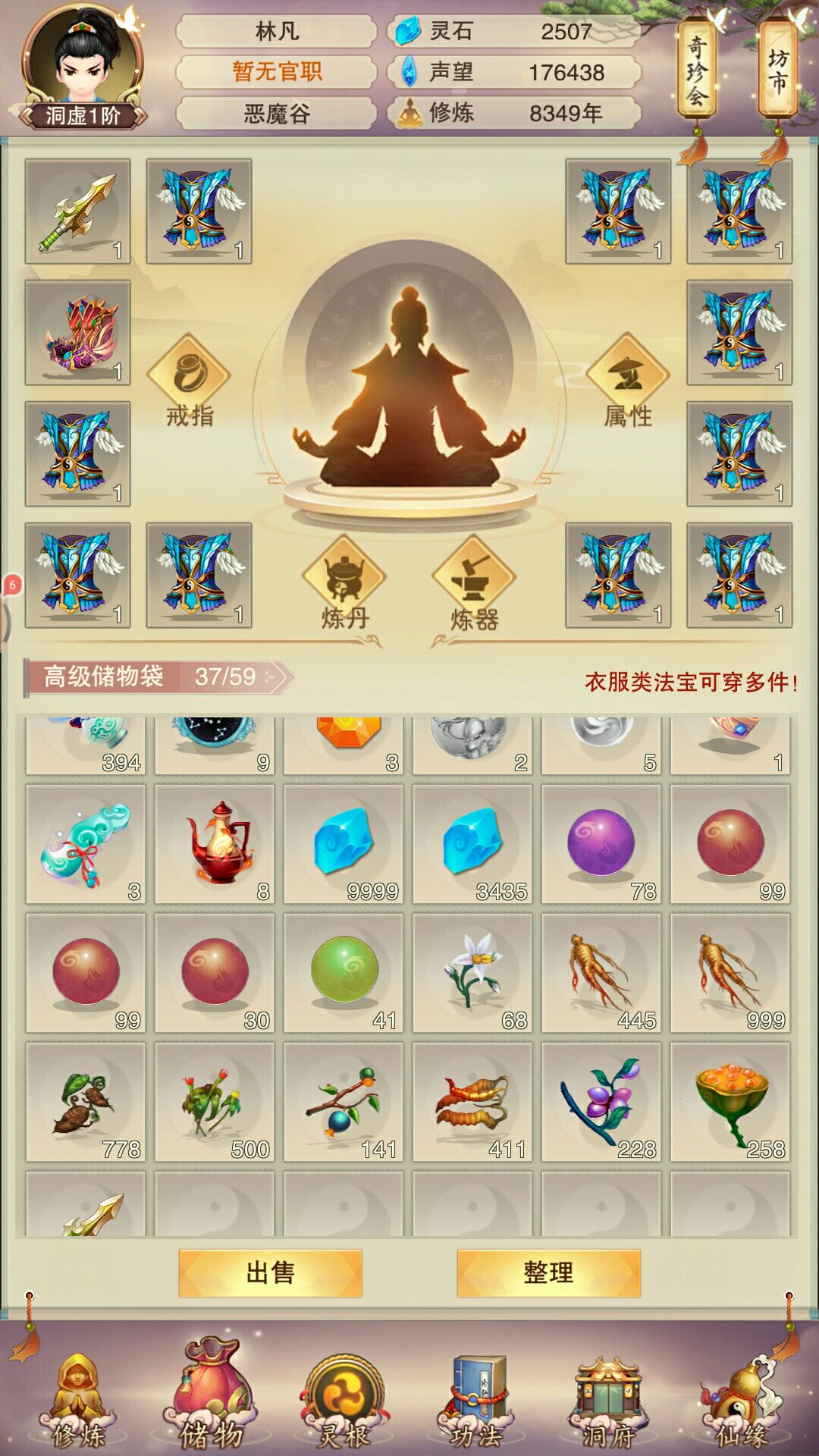Image resolution: width=819 pixels, height=1456 pixels.
Task: Select the blue crystal stack of 9999
Action: [344, 843]
